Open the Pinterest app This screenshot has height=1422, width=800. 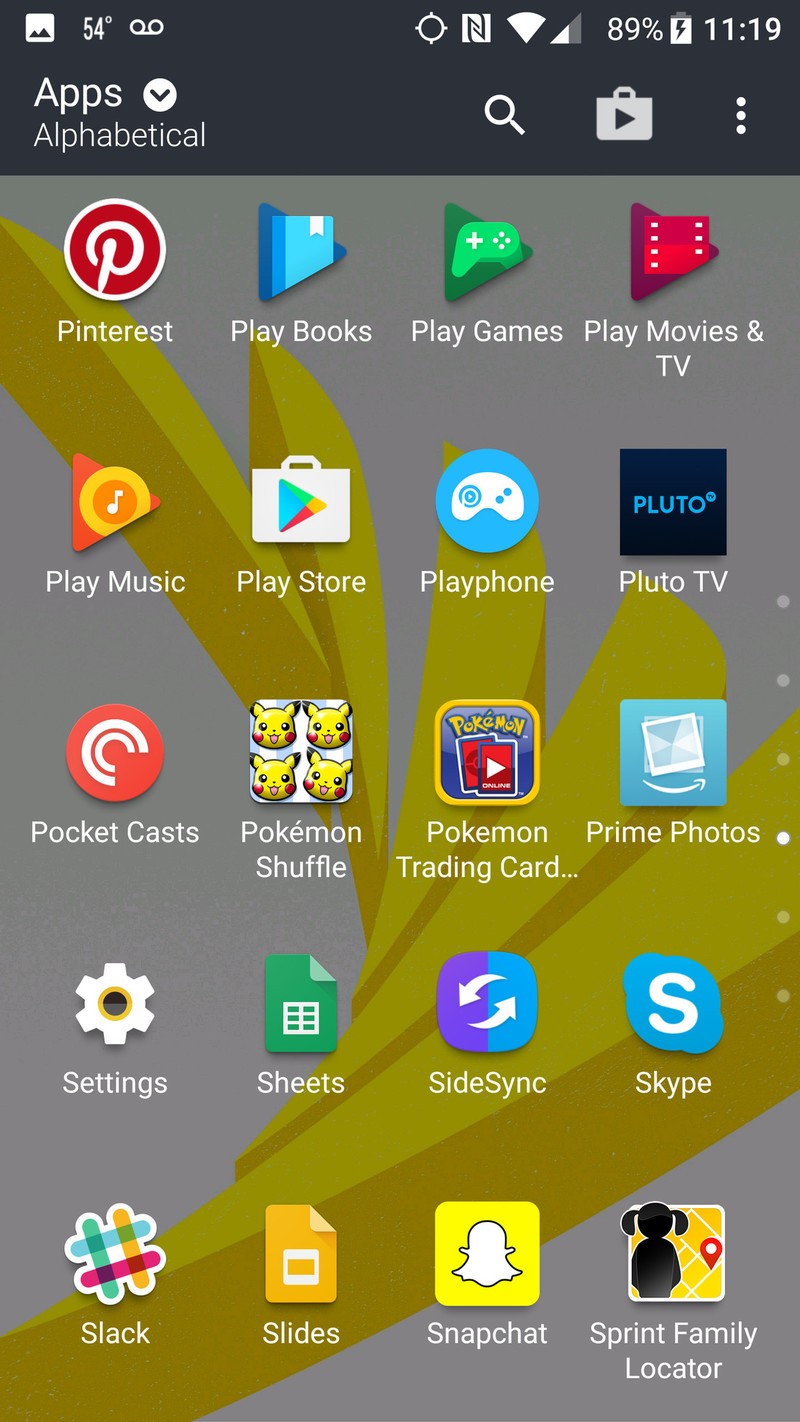[x=114, y=250]
